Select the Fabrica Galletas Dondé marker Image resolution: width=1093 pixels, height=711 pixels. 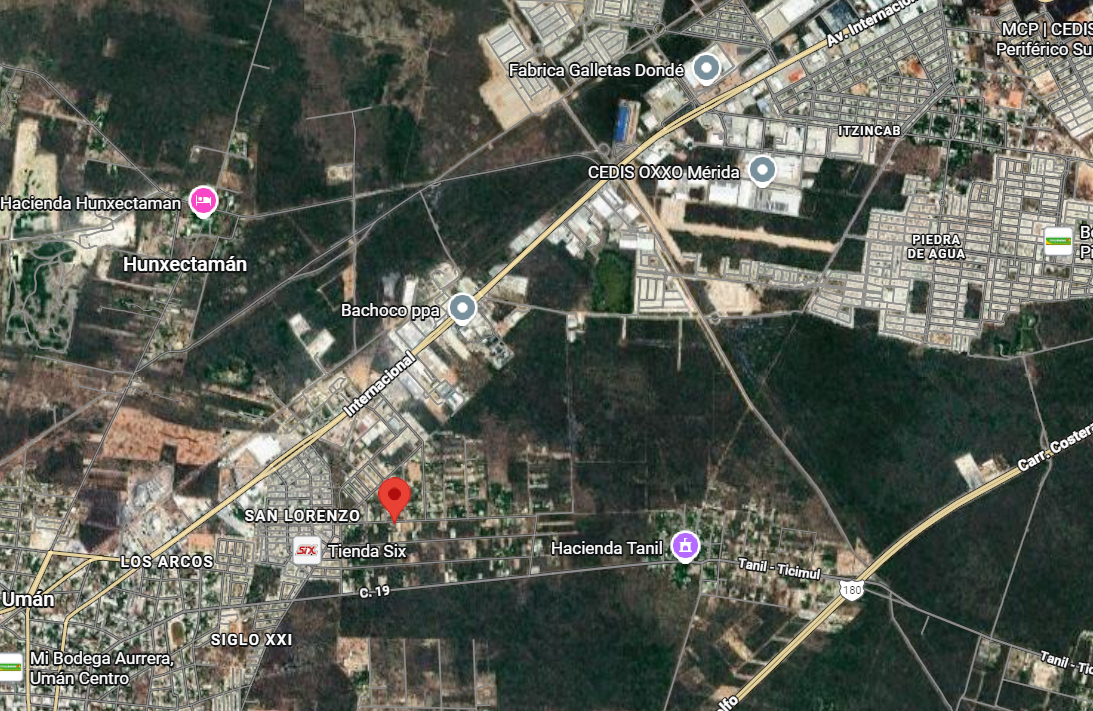click(707, 69)
